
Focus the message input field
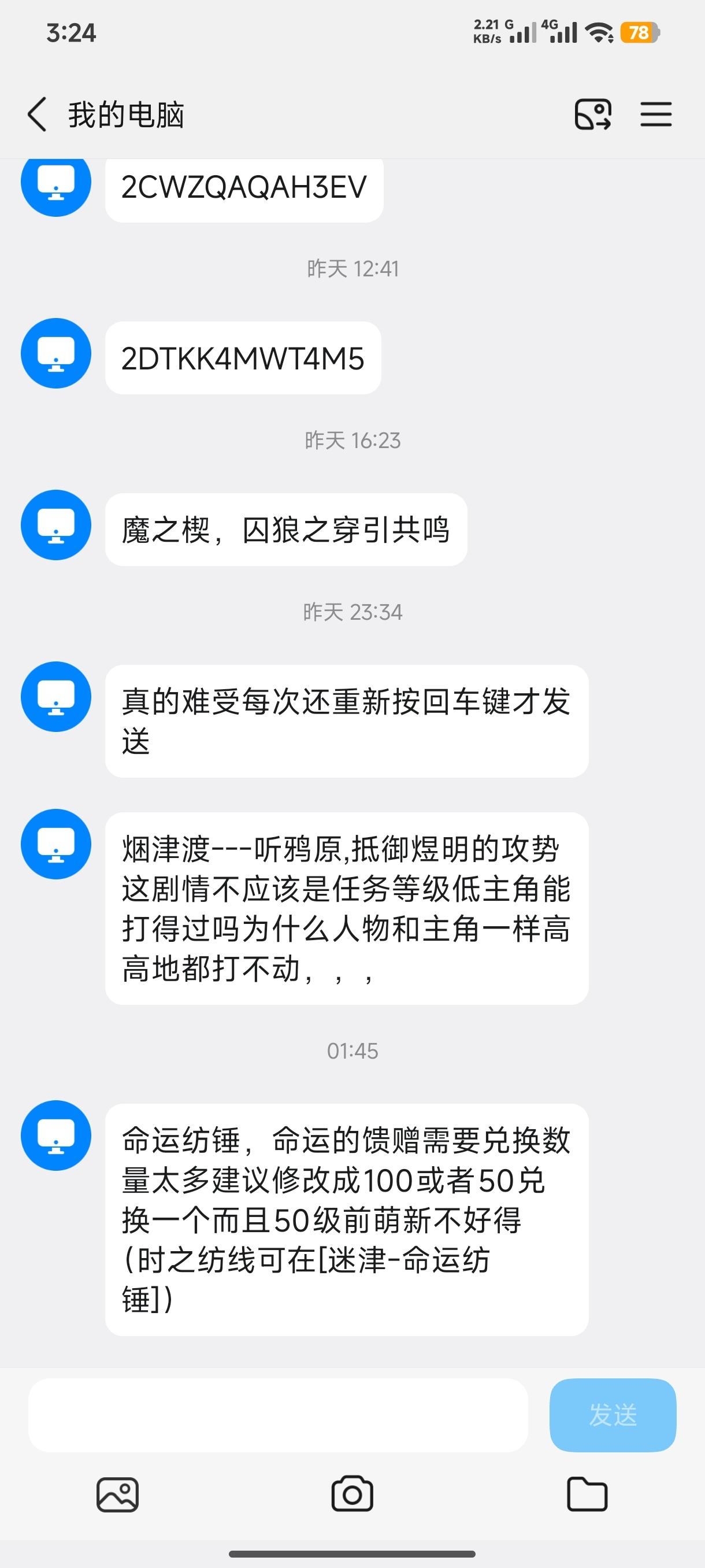[278, 1415]
